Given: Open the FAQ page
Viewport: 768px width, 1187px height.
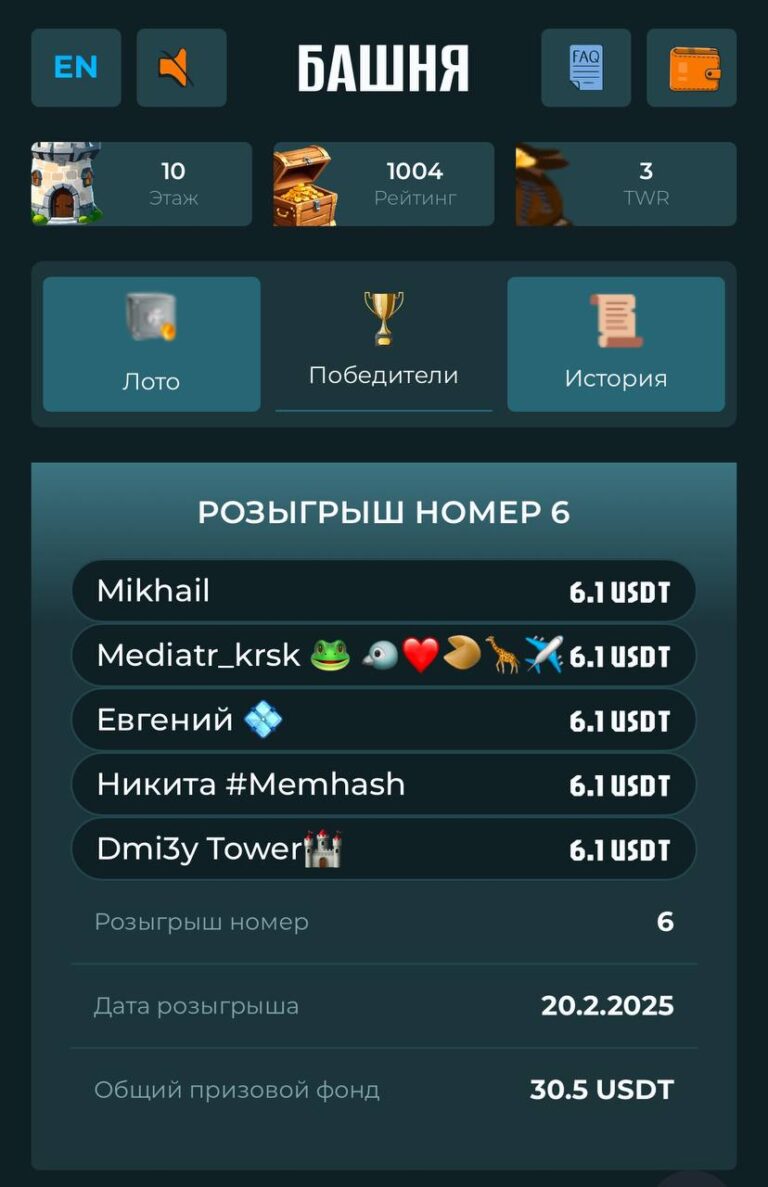Looking at the screenshot, I should [586, 68].
